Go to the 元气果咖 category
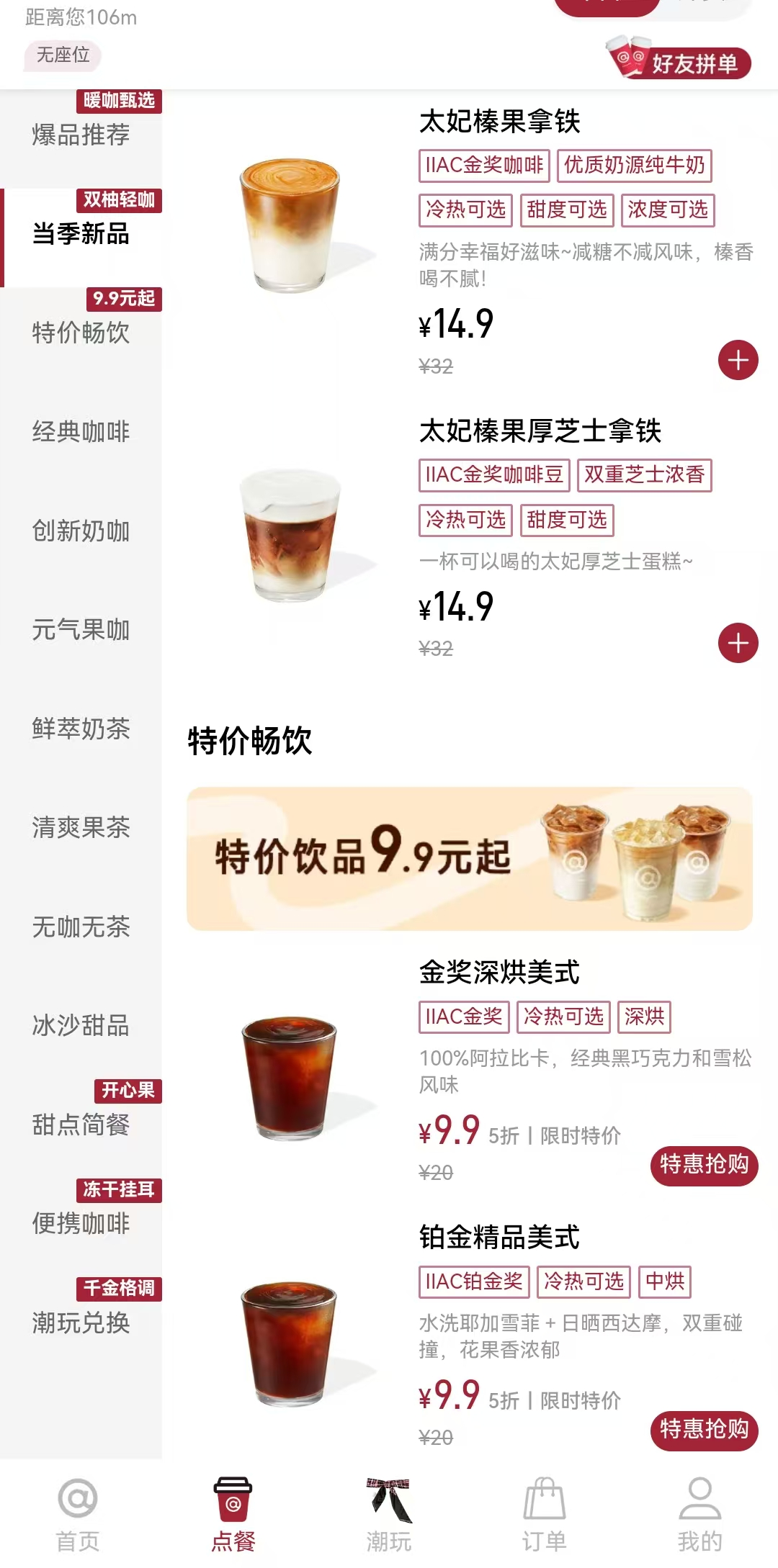This screenshot has height=1568, width=778. 81,630
